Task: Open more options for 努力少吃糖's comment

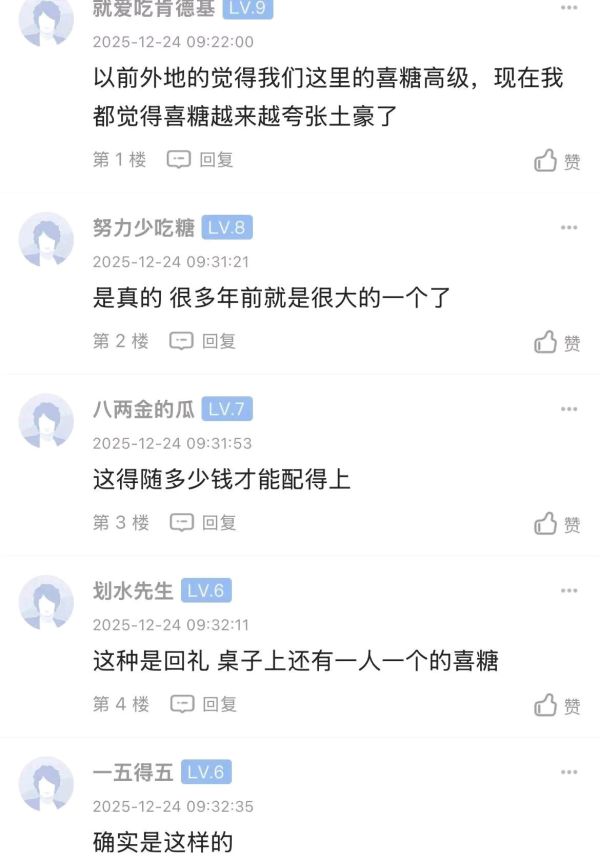Action: [569, 227]
